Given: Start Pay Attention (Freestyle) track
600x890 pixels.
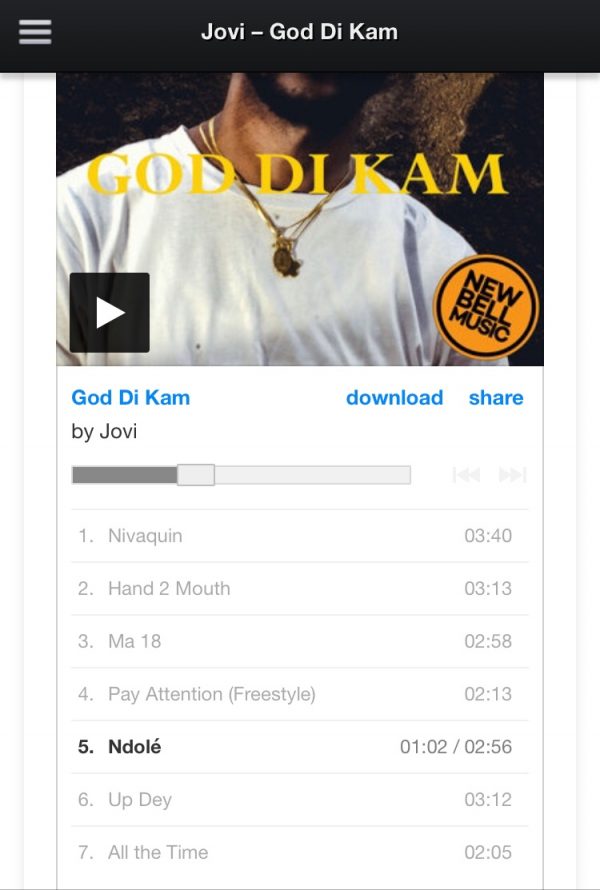Looking at the screenshot, I should [x=211, y=694].
